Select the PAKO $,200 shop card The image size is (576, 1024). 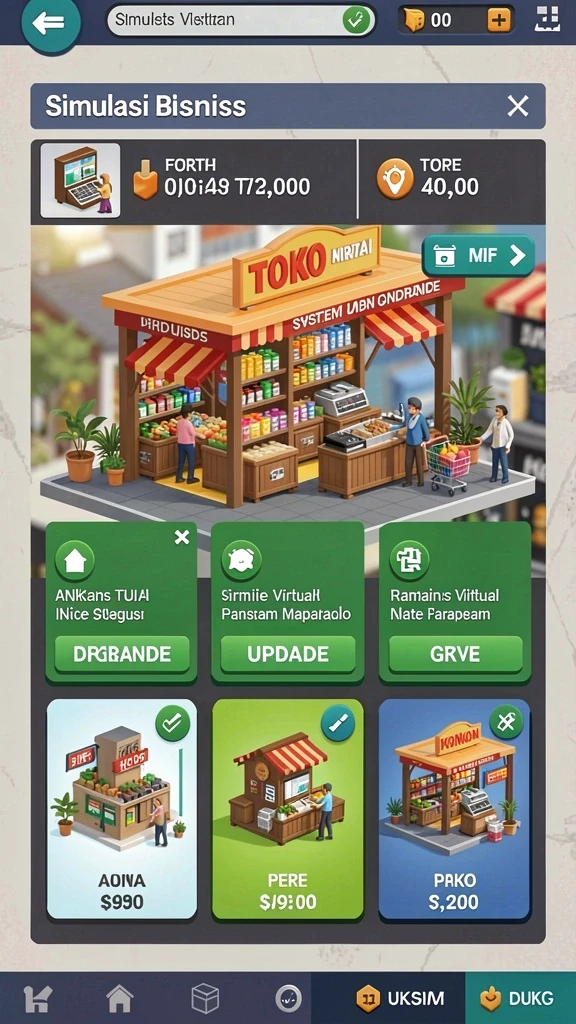click(x=455, y=809)
